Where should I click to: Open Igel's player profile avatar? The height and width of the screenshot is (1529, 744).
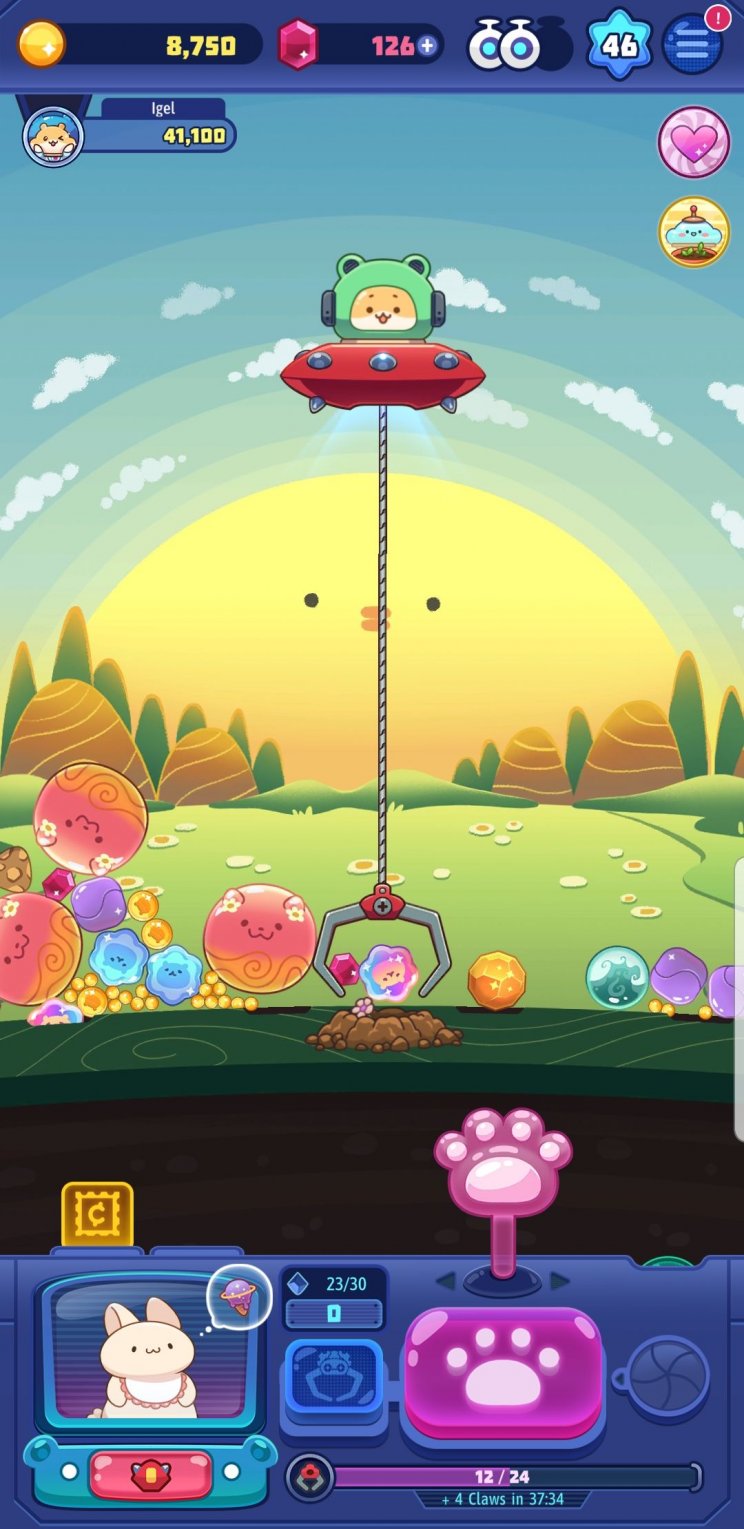pos(52,137)
